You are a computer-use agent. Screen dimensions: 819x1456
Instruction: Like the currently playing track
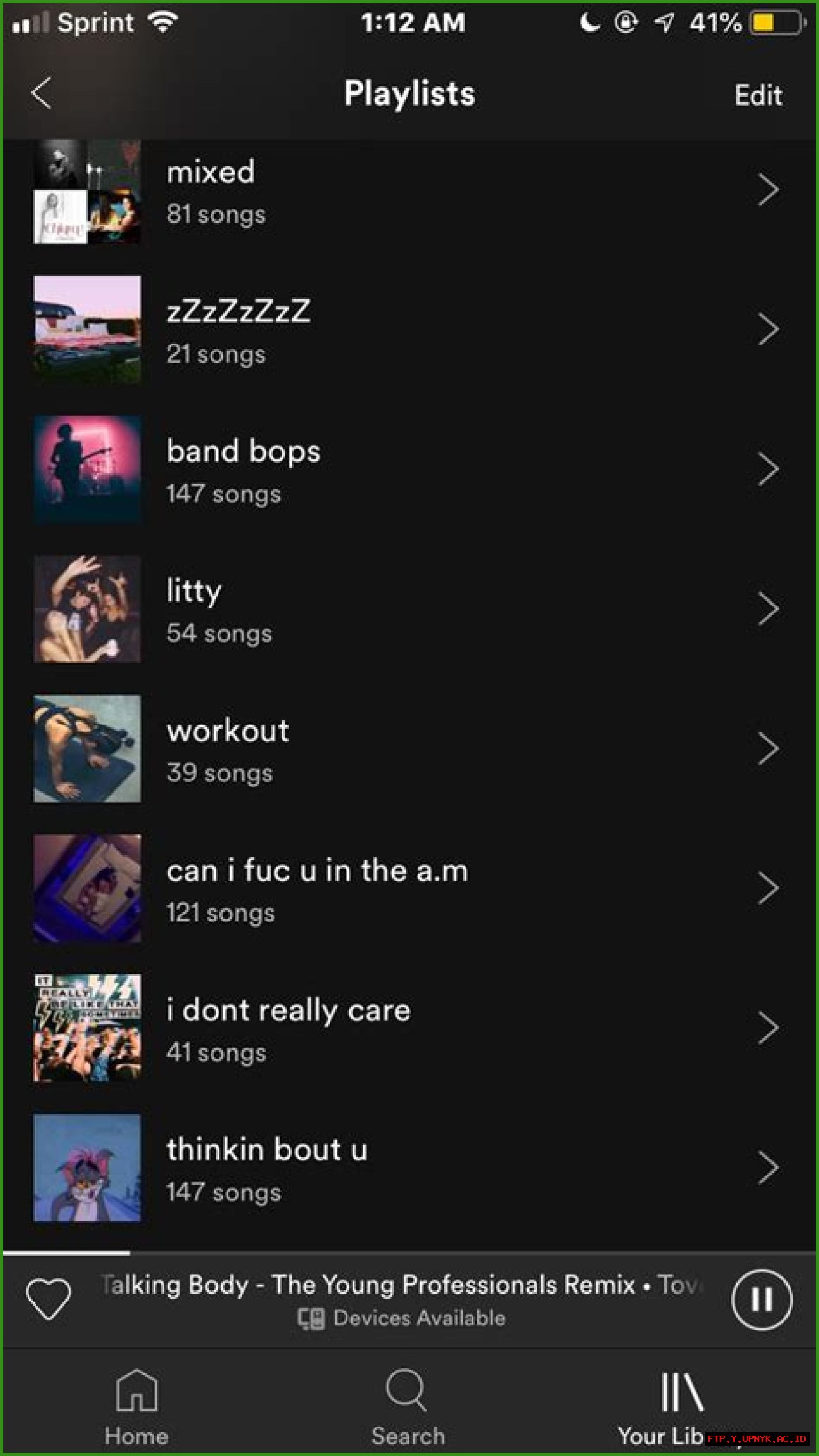(x=49, y=1299)
